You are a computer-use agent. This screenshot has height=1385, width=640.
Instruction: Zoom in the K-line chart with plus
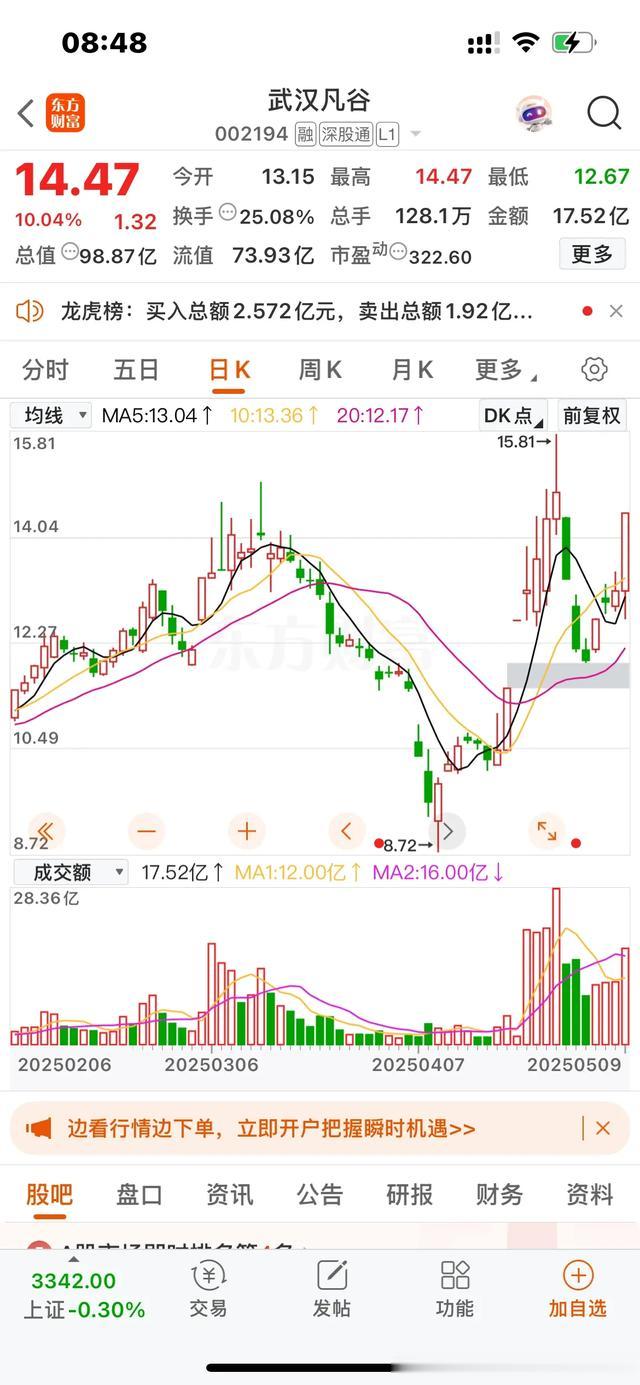pyautogui.click(x=247, y=831)
